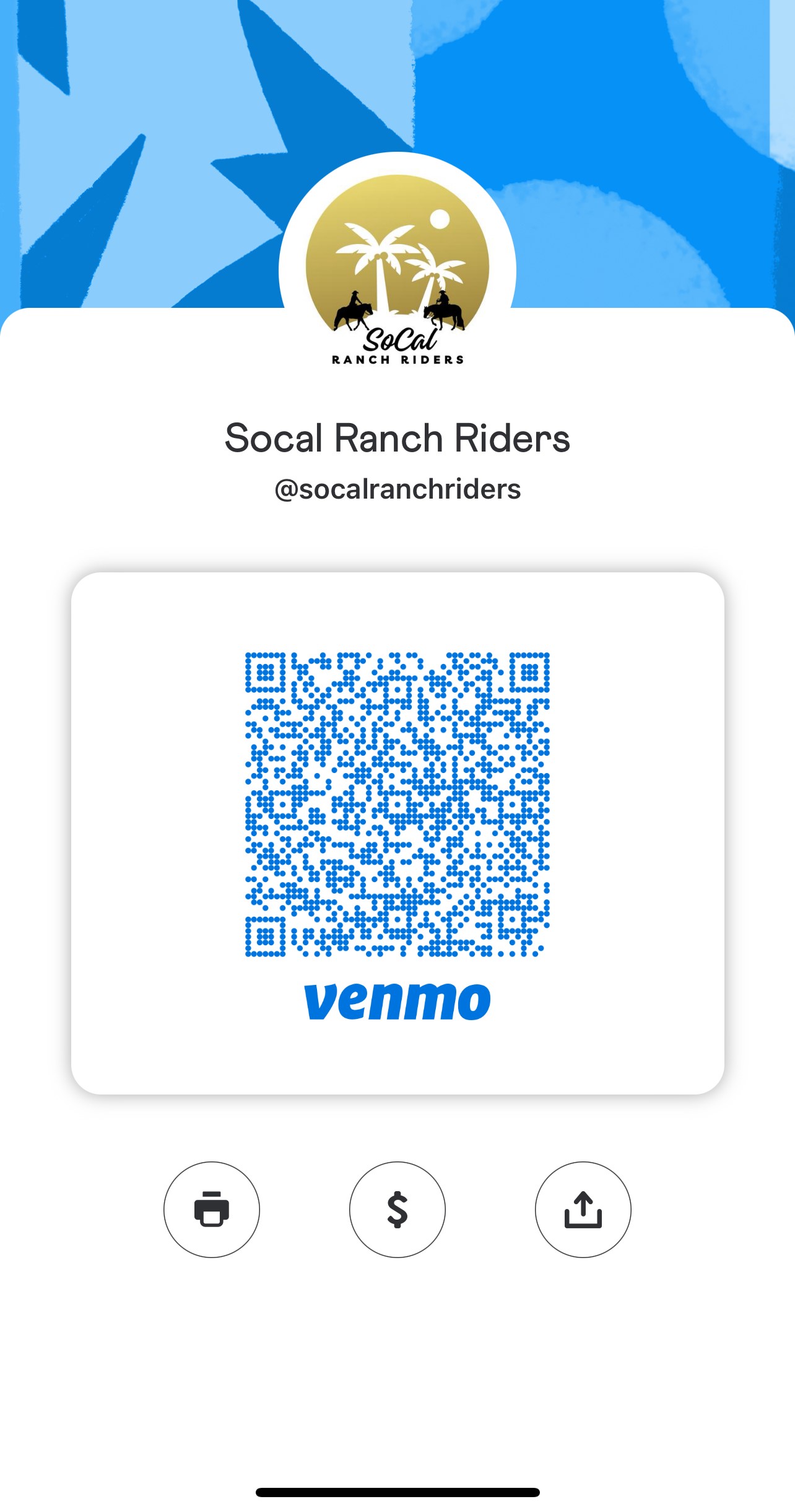Tap the dollar sign pay button
The image size is (795, 1512).
coord(397,1209)
